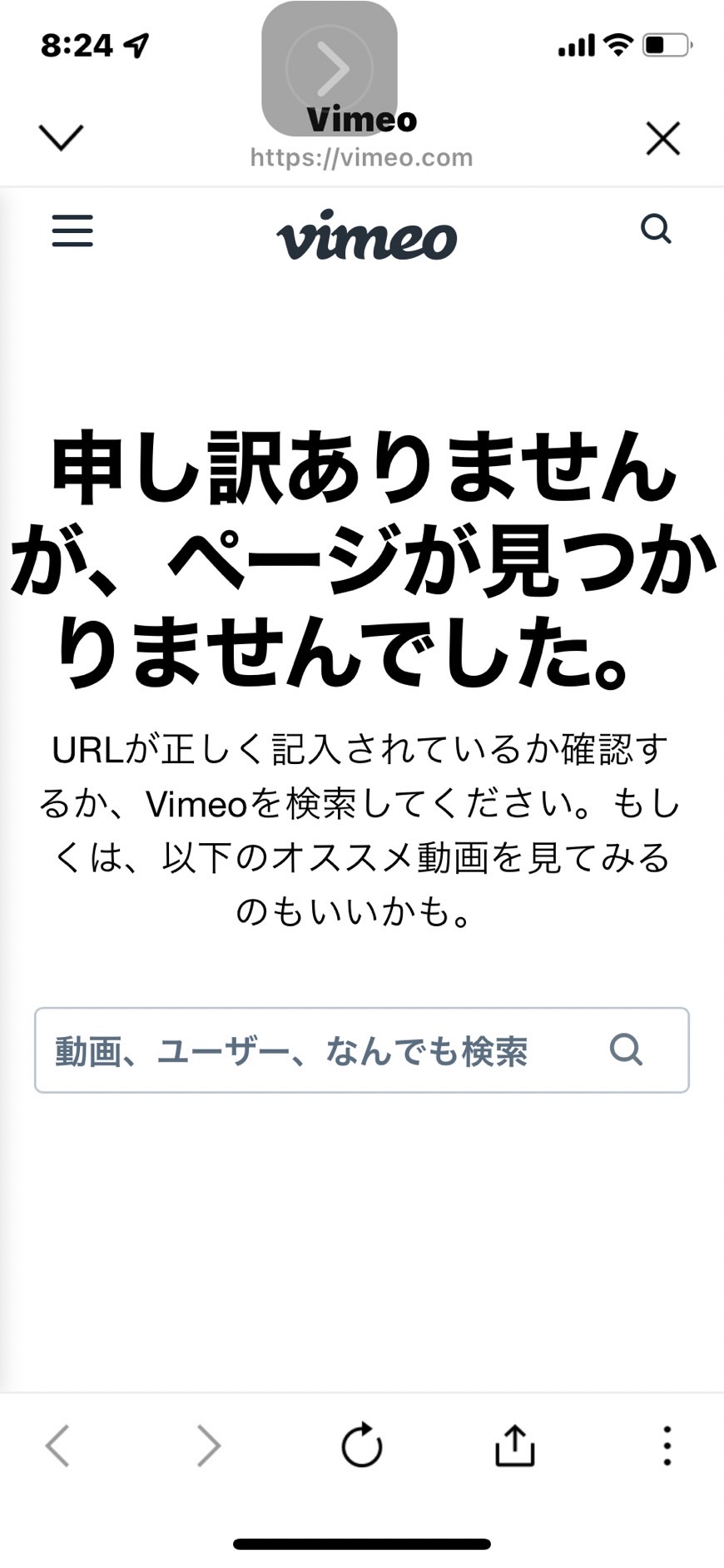Minimize the browser with the down chevron
The height and width of the screenshot is (1568, 724).
pyautogui.click(x=62, y=137)
